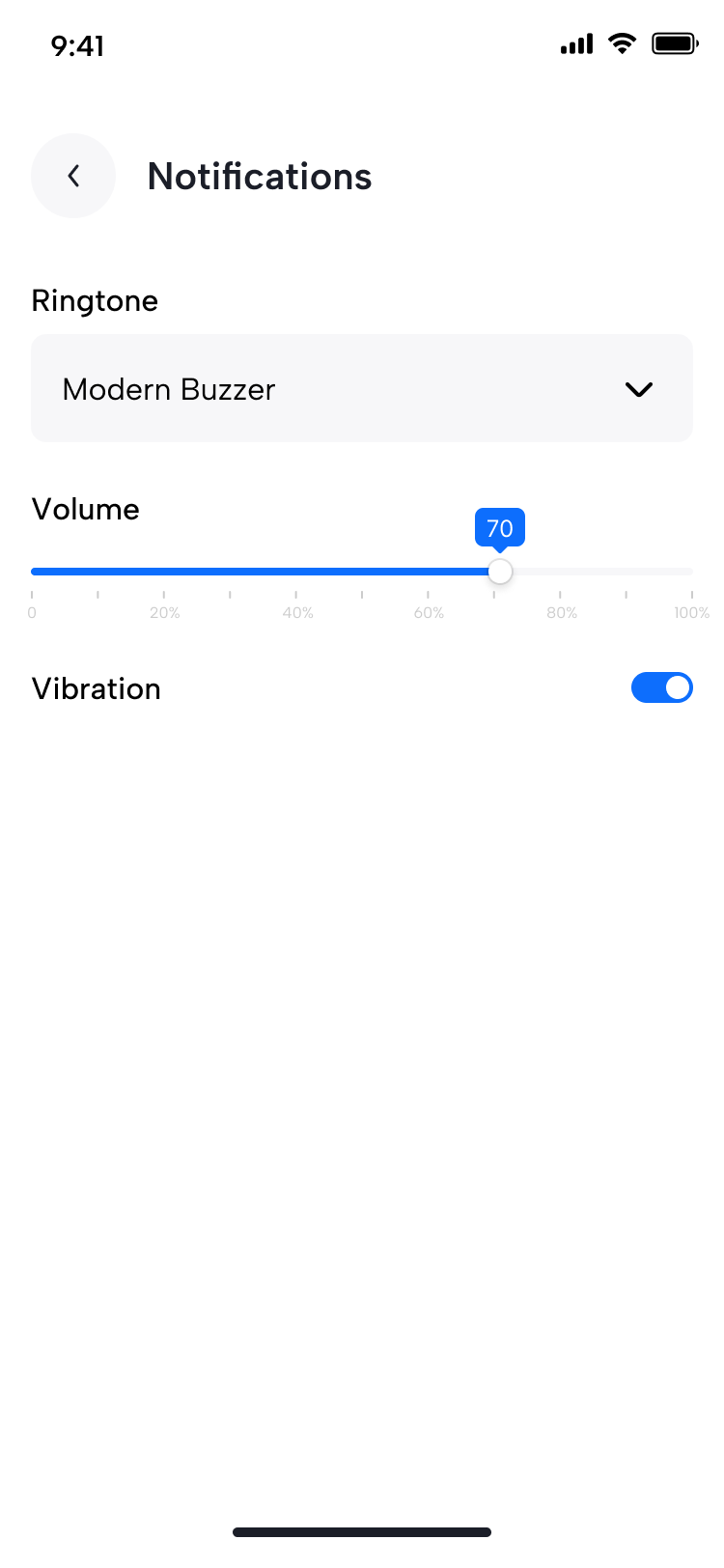Viewport: 724px width, 1568px height.
Task: Click the cellular signal bars icon
Action: tap(575, 43)
